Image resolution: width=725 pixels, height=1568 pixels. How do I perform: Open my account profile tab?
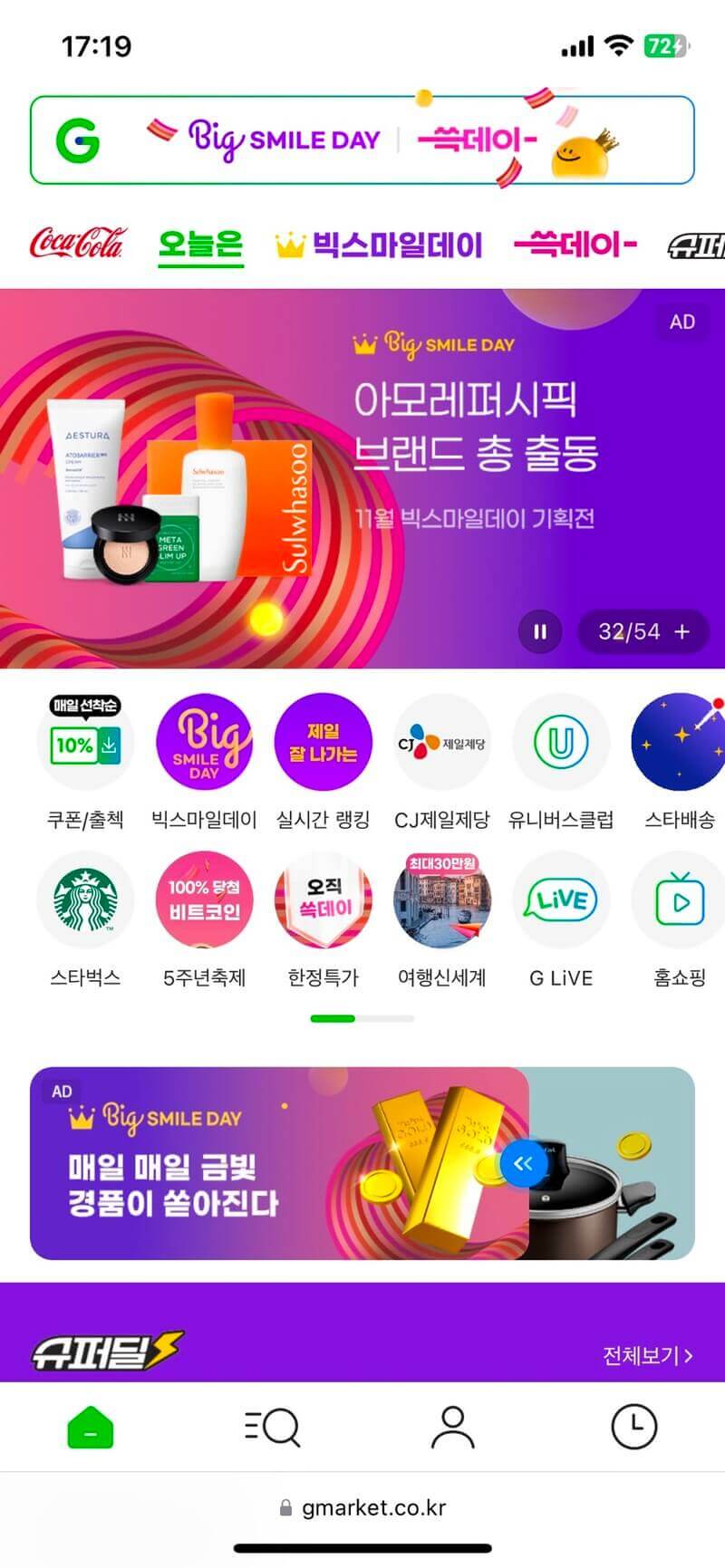[452, 1428]
